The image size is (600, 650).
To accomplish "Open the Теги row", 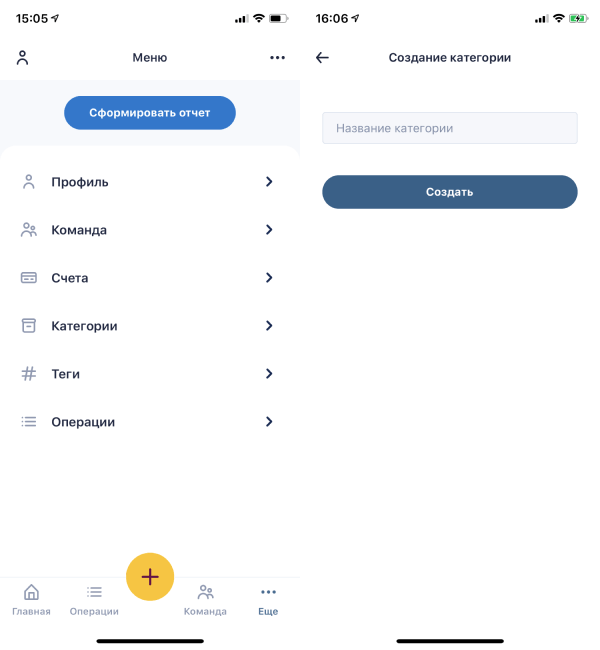I will pos(150,374).
